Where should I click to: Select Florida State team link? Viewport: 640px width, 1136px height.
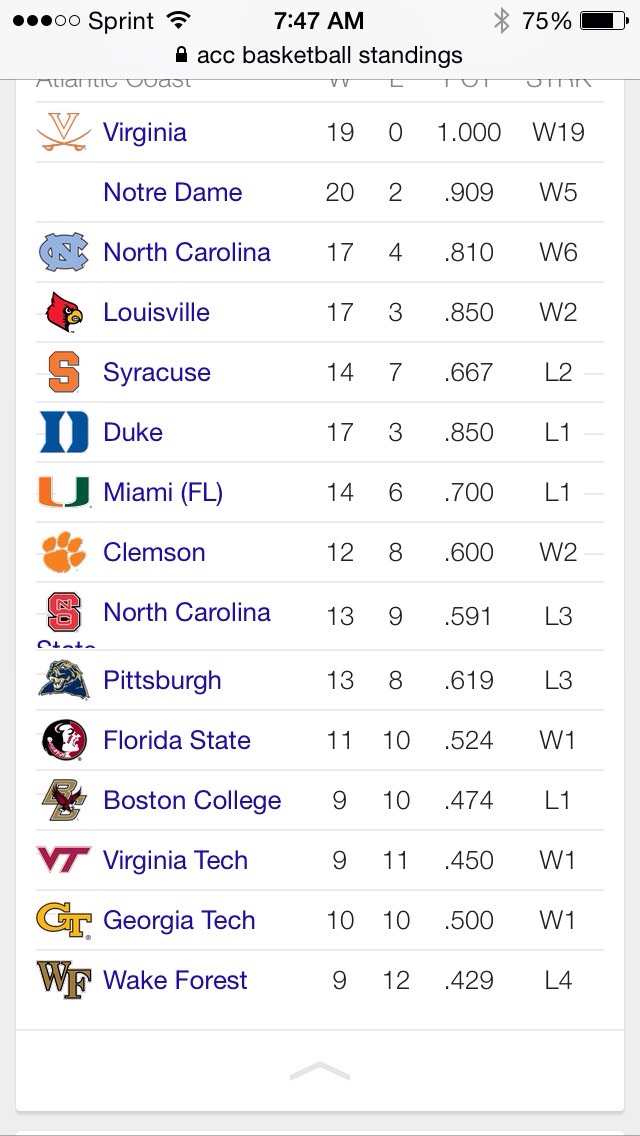[177, 740]
